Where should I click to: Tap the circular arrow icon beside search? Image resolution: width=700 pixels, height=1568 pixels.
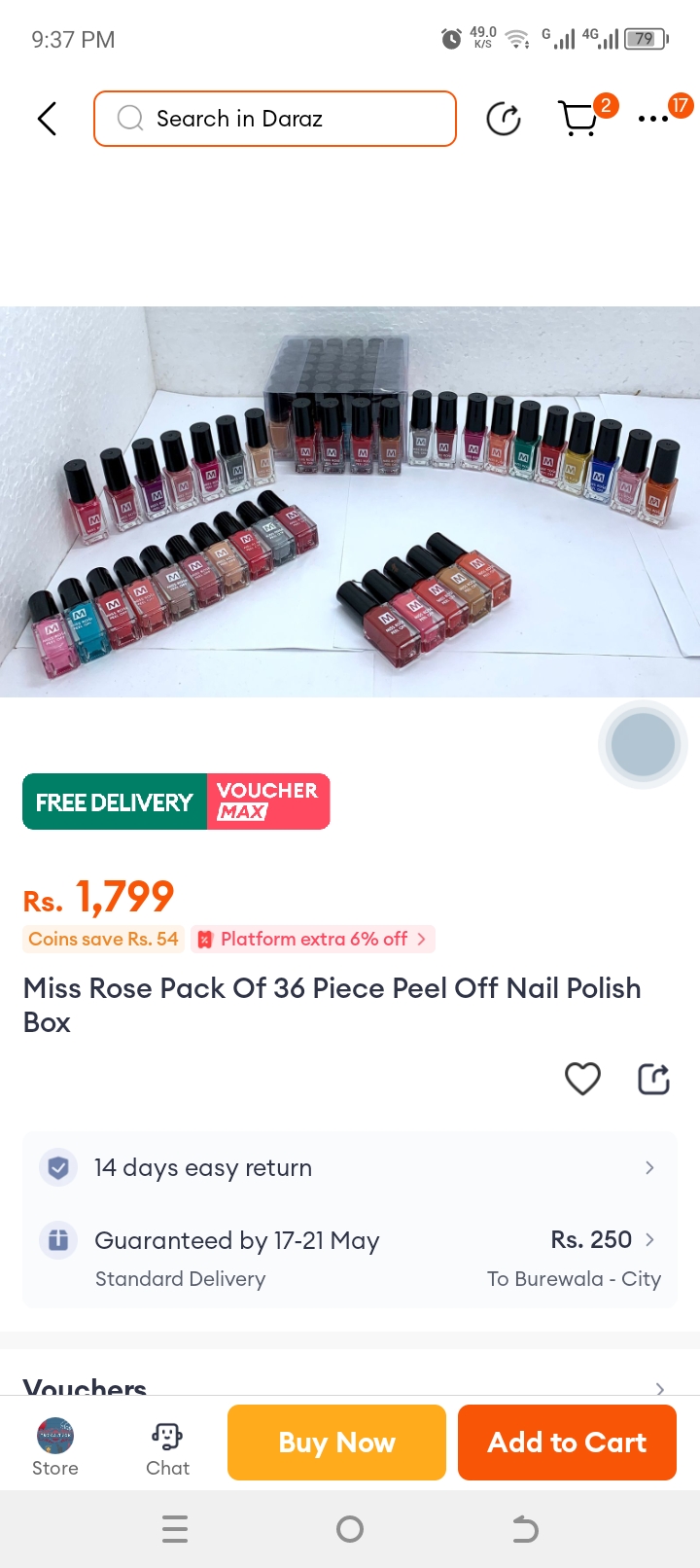point(503,119)
